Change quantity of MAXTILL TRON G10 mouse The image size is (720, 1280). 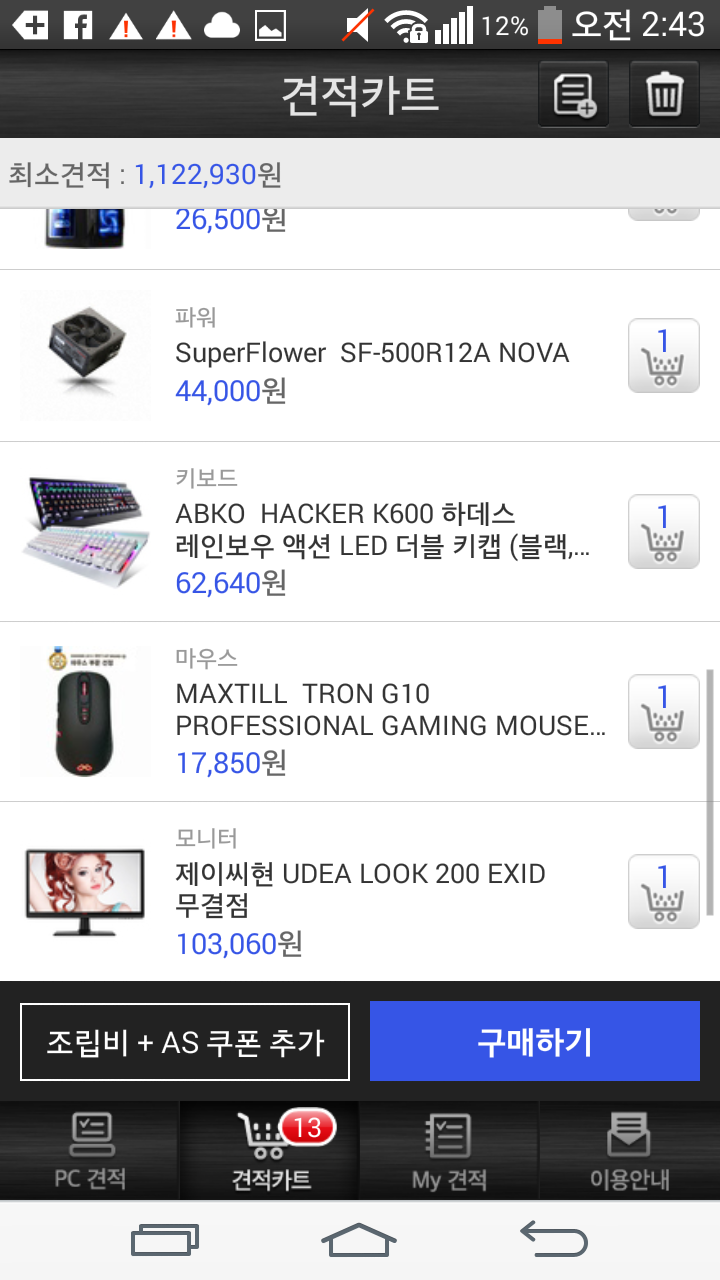pyautogui.click(x=663, y=712)
